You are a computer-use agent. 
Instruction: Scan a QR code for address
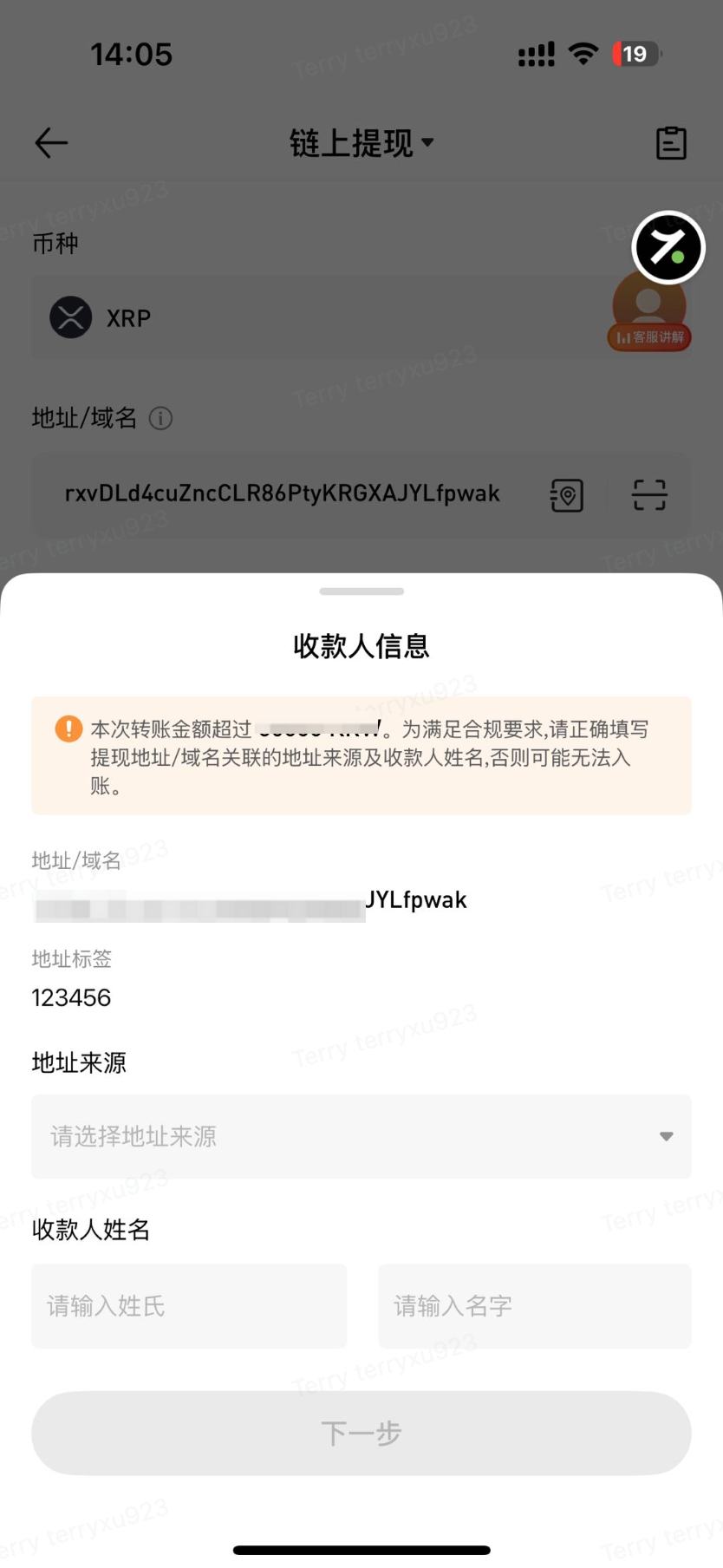coord(649,495)
